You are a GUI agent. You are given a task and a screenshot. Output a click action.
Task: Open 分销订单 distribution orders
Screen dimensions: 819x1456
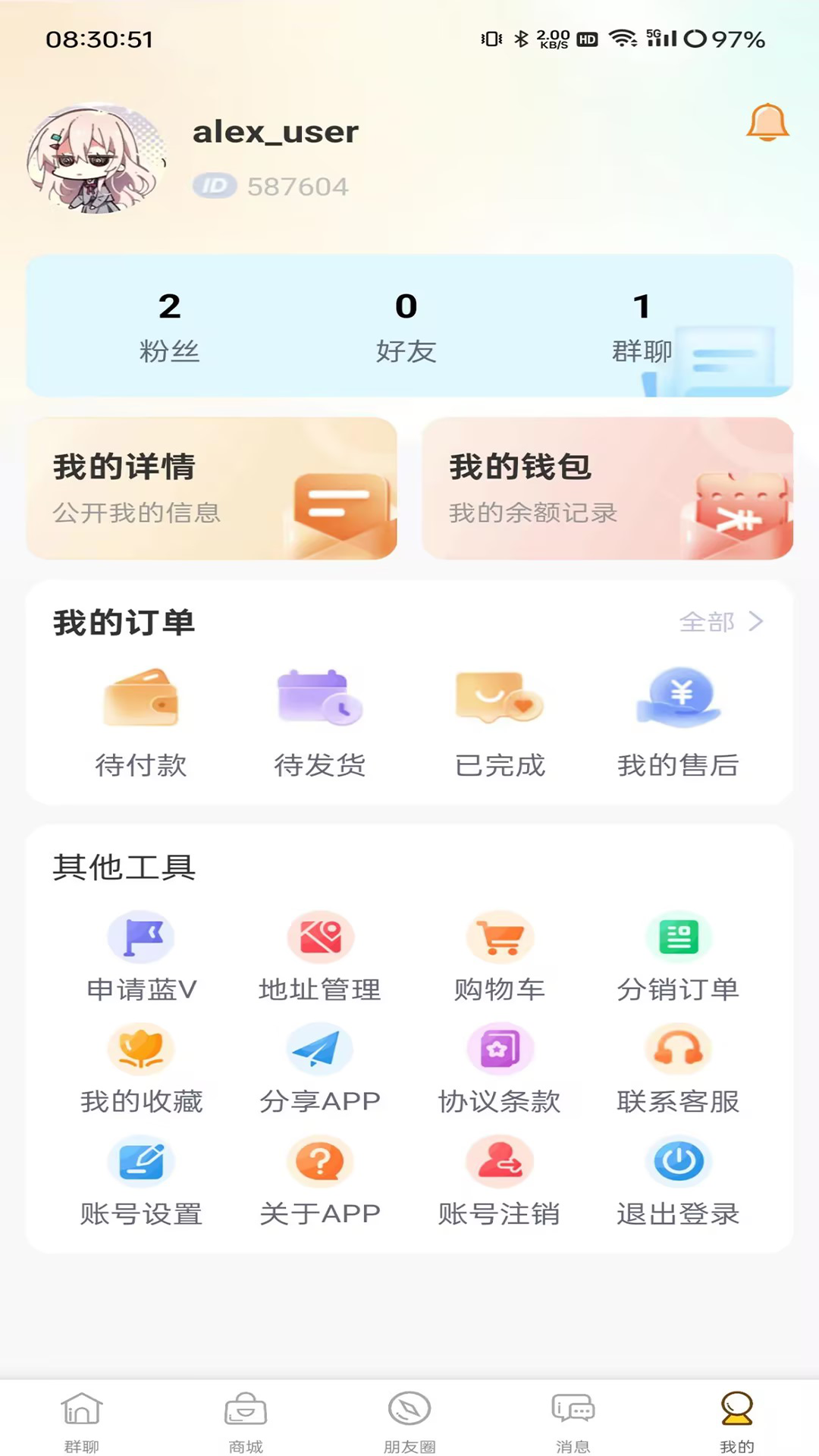tap(679, 955)
